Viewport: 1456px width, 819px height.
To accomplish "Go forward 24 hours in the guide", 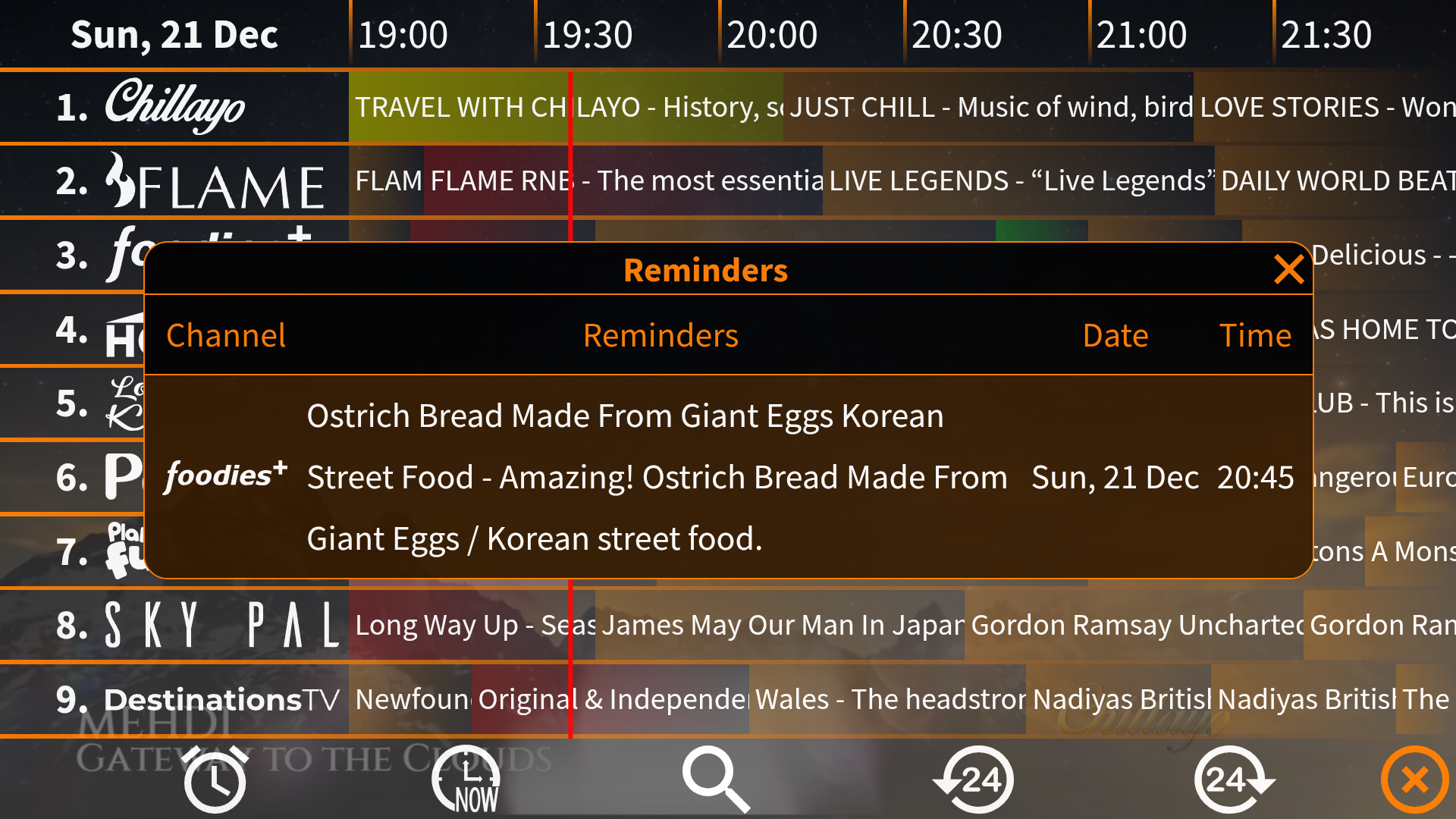I will click(1233, 780).
